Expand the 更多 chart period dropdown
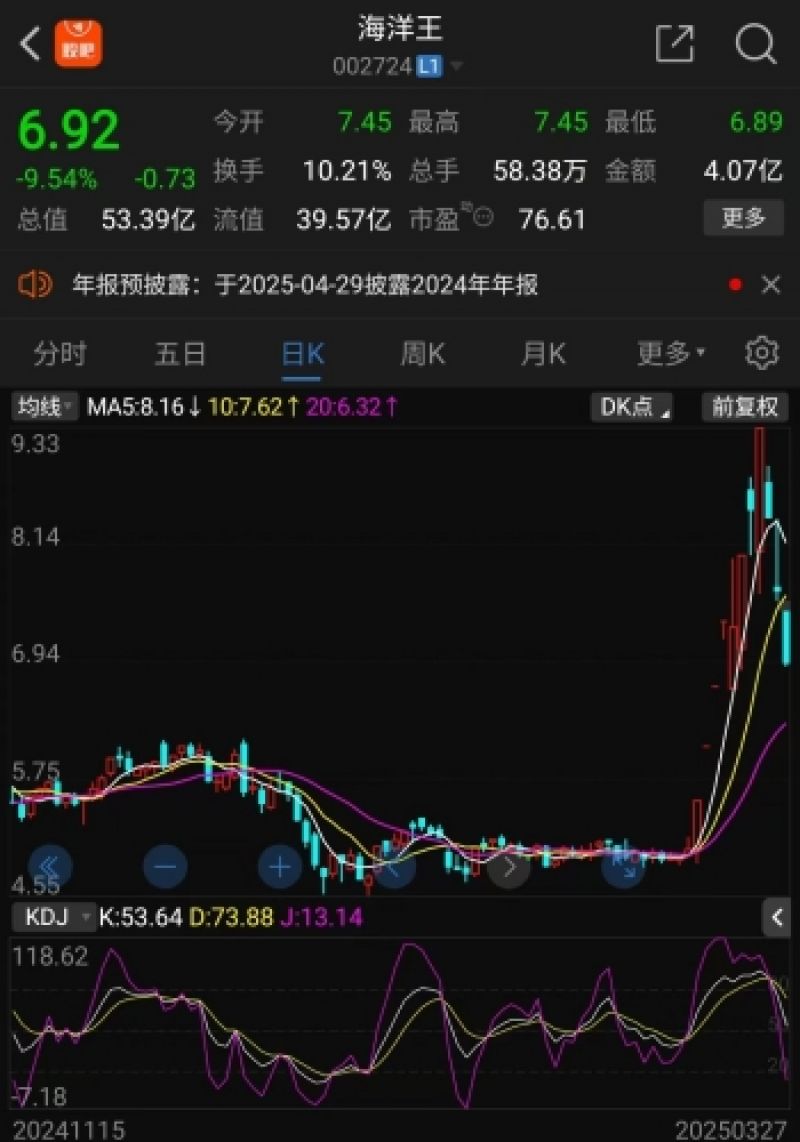The height and width of the screenshot is (1142, 800). click(x=670, y=353)
